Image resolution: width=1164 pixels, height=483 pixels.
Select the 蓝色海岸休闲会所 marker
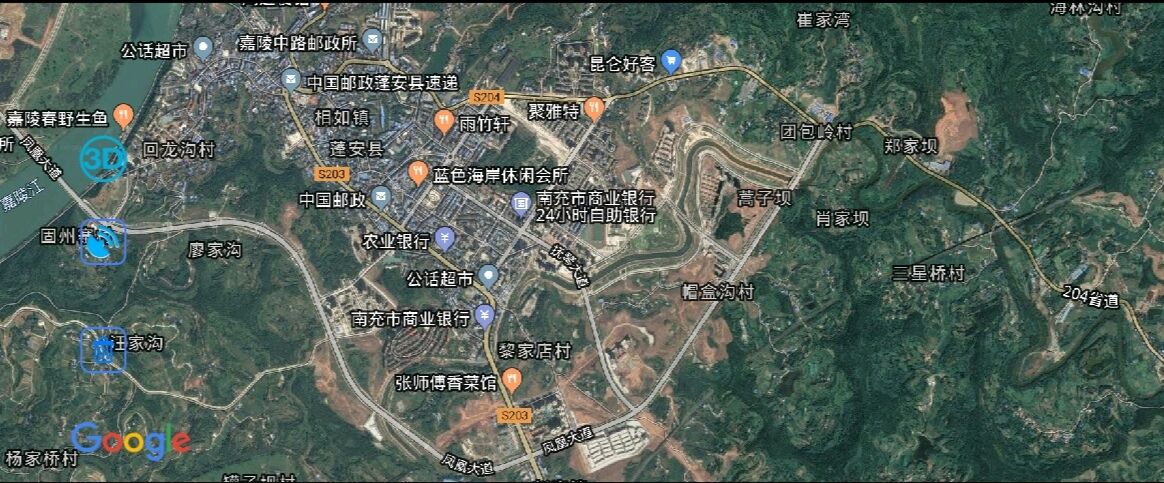(419, 173)
